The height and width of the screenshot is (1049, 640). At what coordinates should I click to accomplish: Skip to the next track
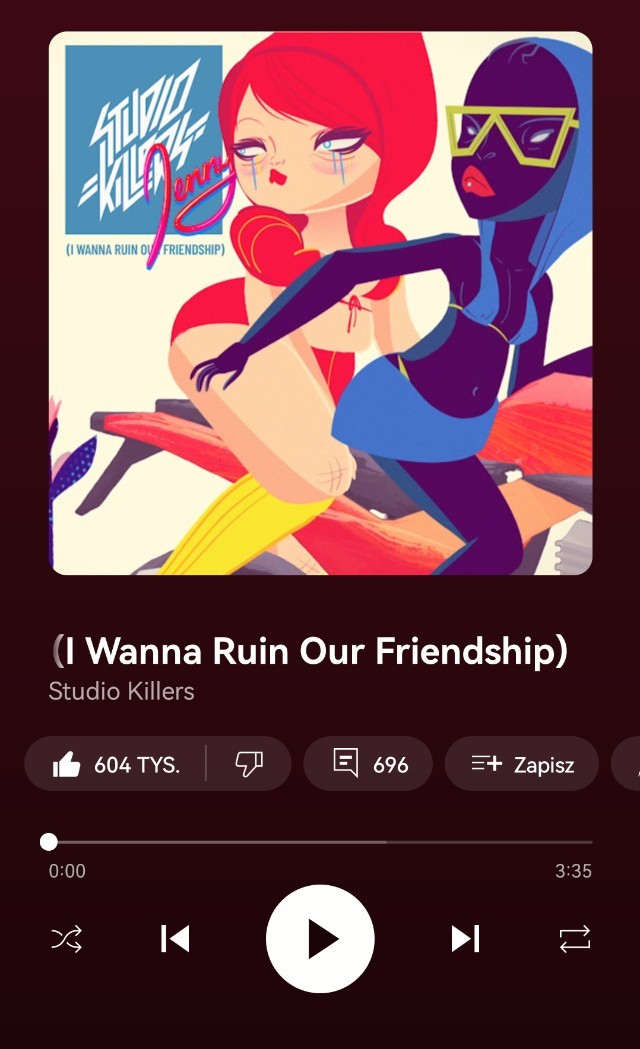pos(465,939)
